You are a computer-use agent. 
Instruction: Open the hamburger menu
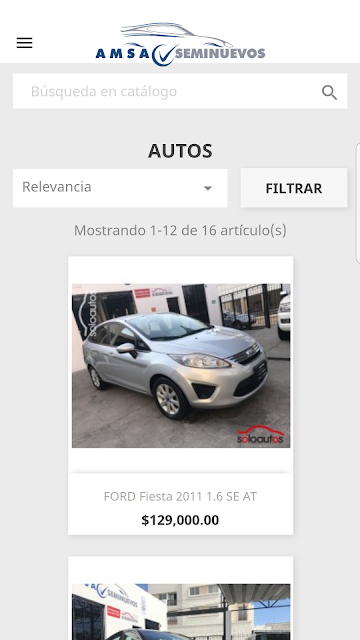coord(24,43)
